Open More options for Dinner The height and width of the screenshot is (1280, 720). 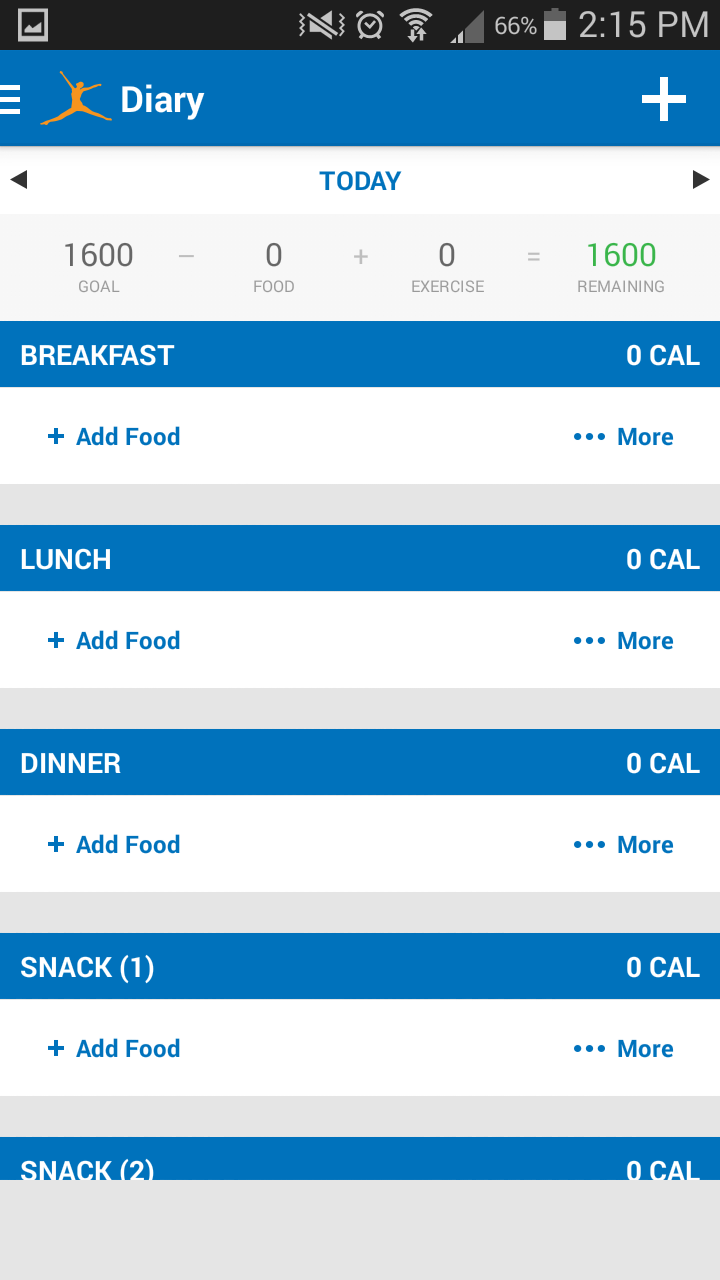point(624,845)
